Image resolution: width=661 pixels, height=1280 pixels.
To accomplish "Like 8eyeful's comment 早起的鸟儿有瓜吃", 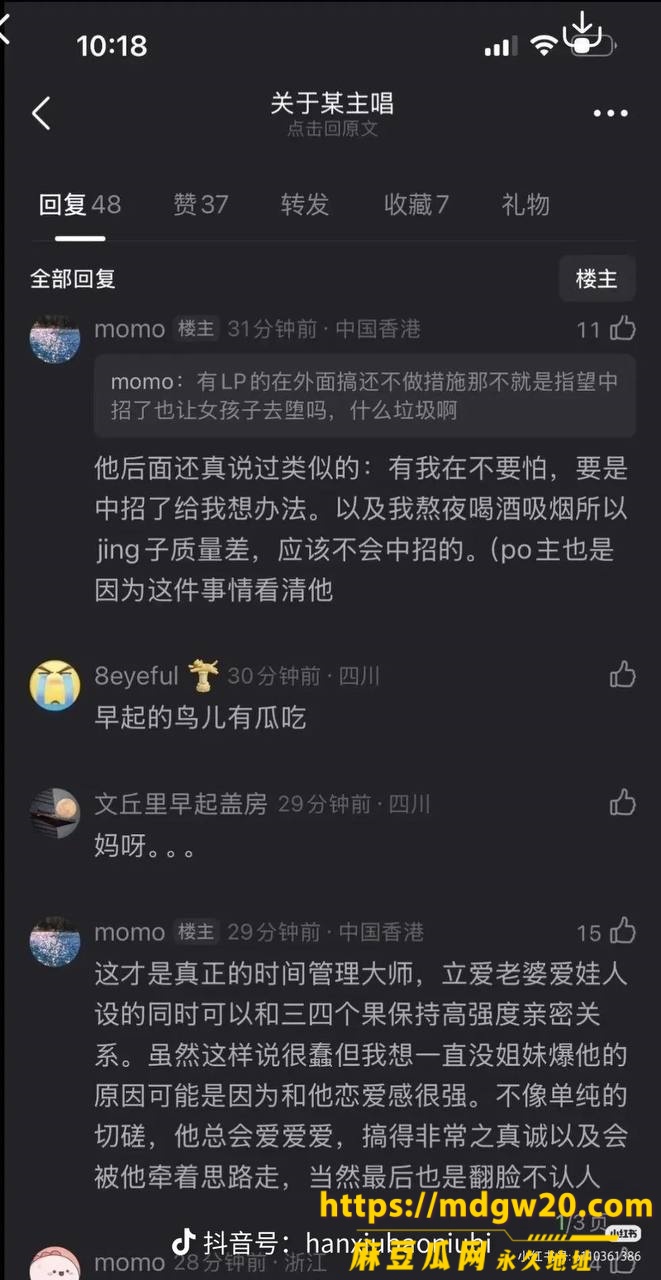I will point(623,675).
